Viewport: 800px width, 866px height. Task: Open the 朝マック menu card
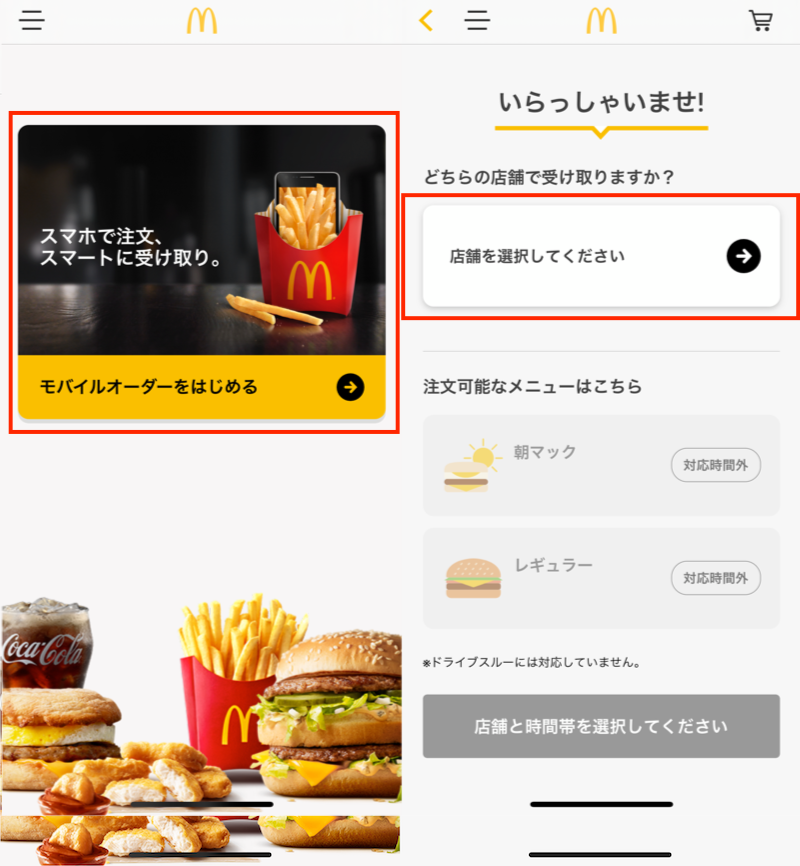(600, 465)
